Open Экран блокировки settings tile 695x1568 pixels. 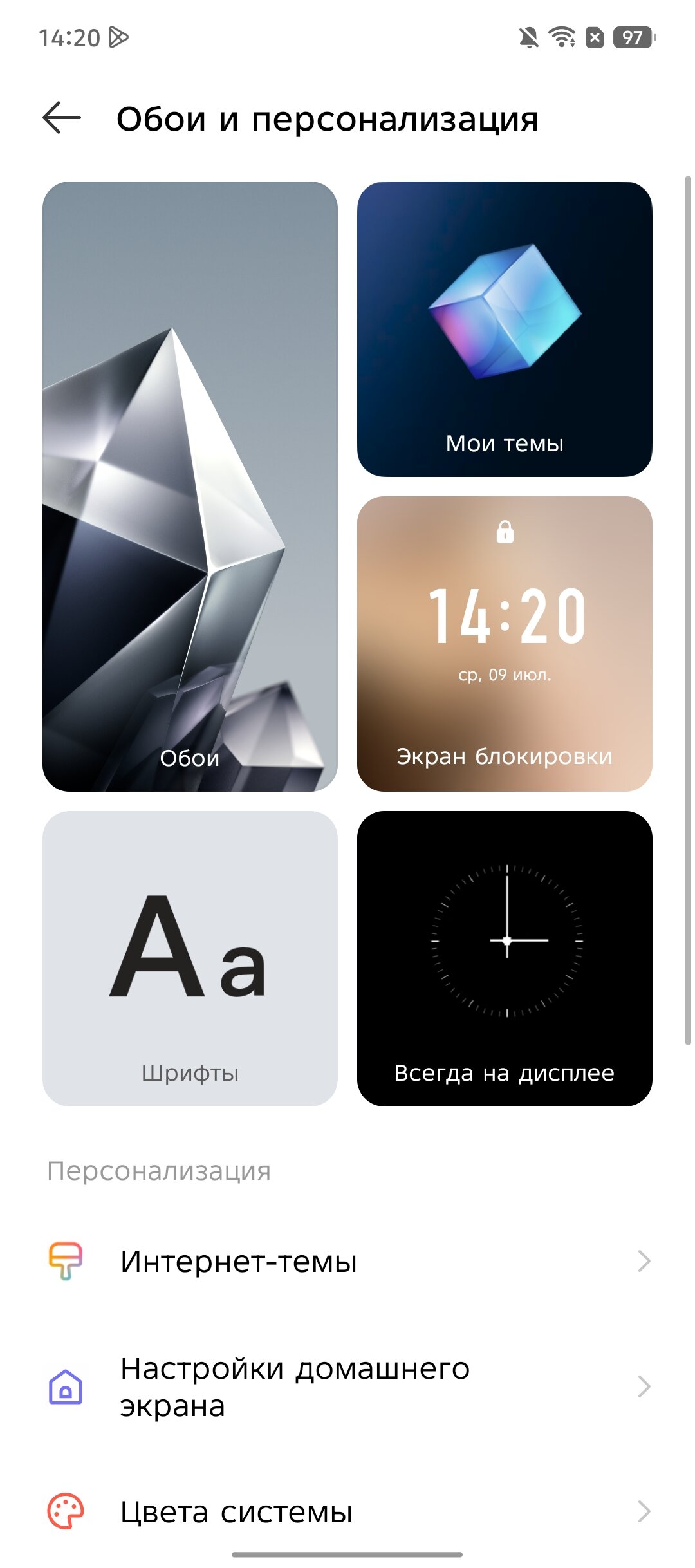pyautogui.click(x=505, y=644)
